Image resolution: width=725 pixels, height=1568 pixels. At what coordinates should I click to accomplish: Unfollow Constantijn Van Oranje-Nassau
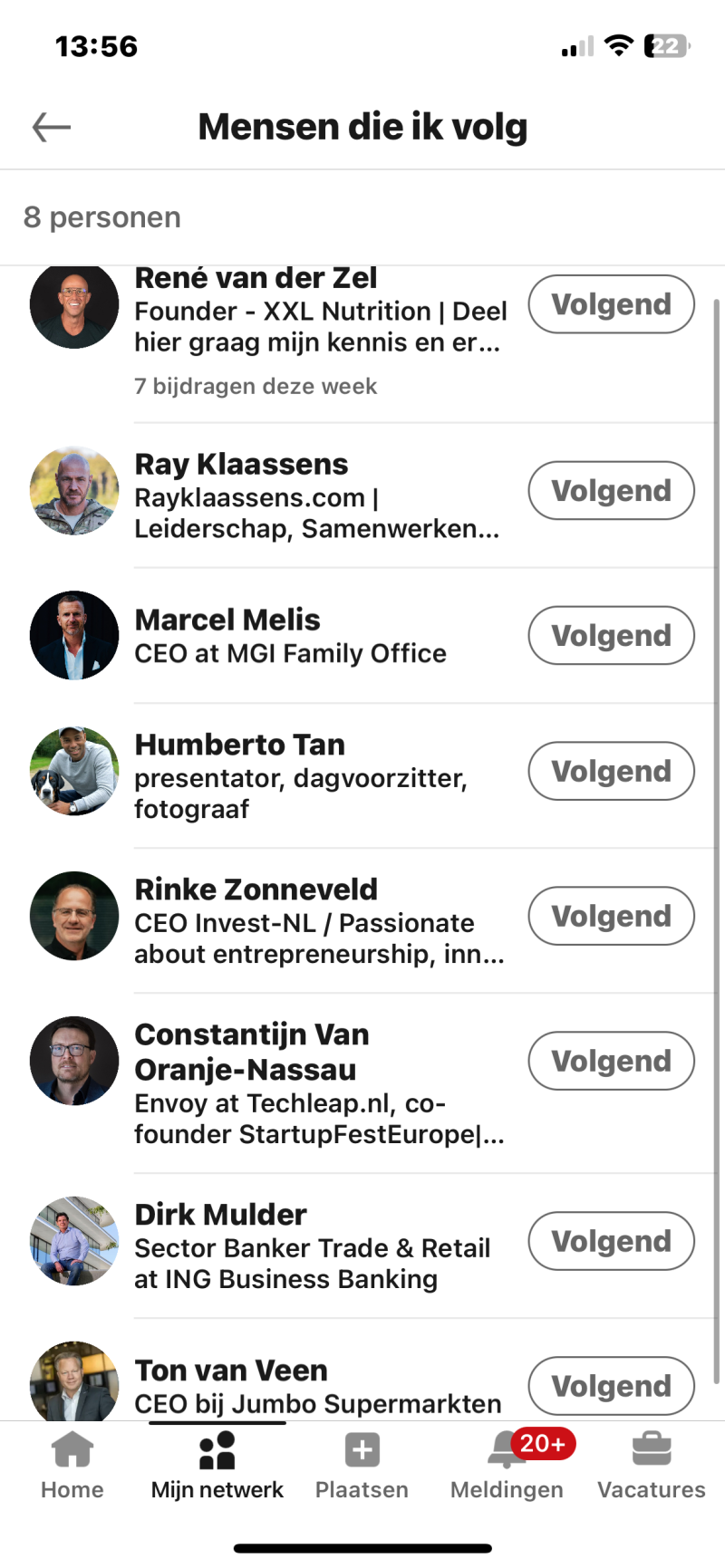pyautogui.click(x=611, y=1062)
